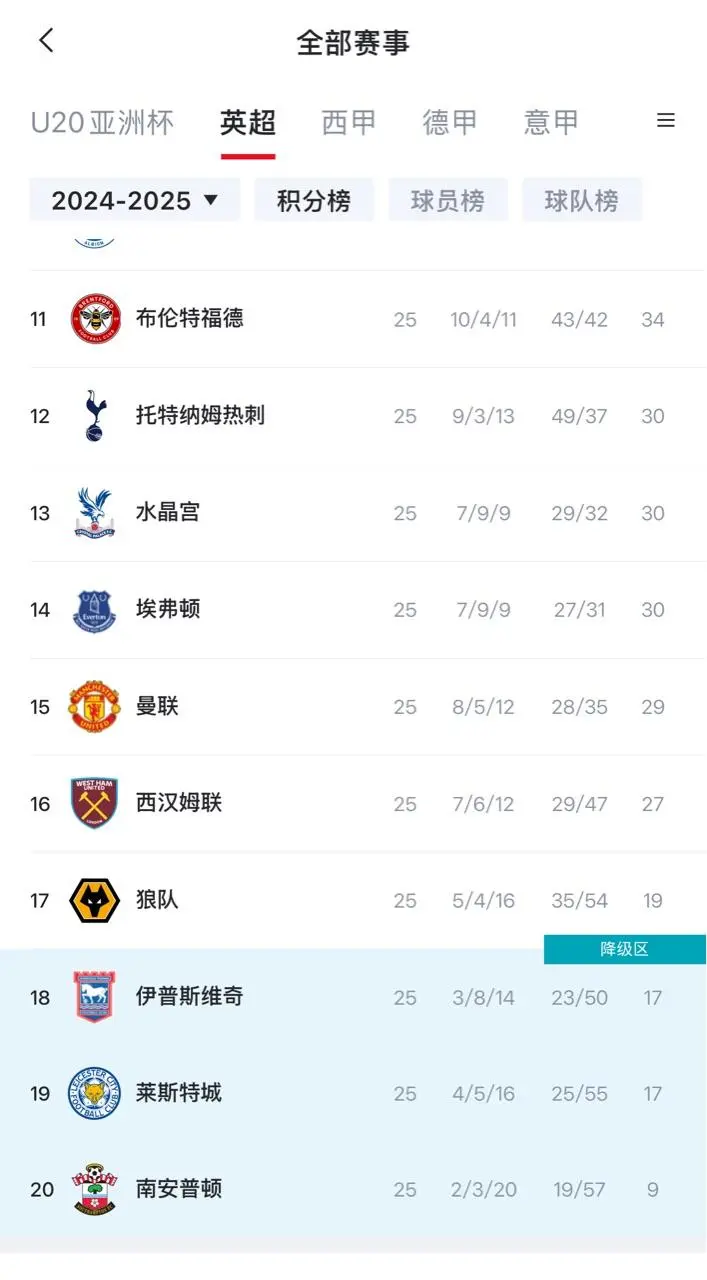Open the 2024-2025 season dropdown
The height and width of the screenshot is (1280, 707).
tap(135, 200)
